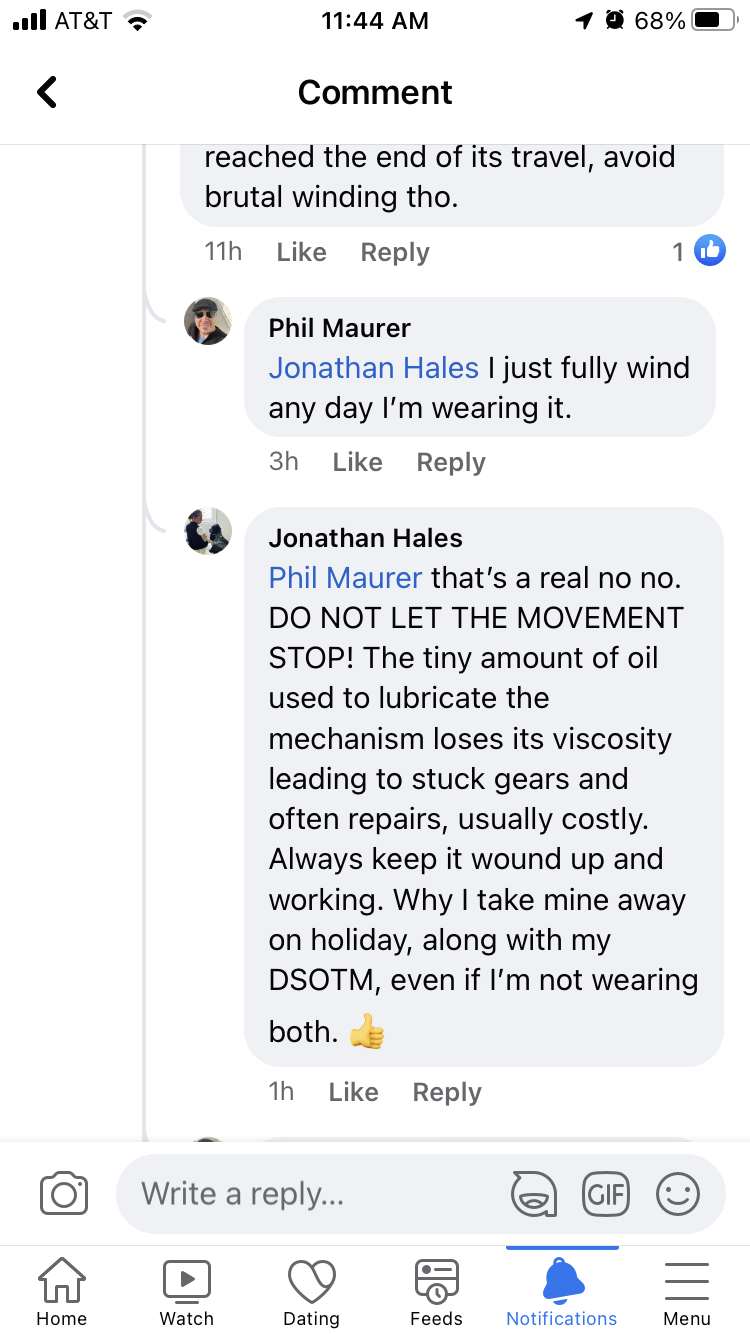
Task: Open the Jonathan Hales mention link
Action: 373,368
